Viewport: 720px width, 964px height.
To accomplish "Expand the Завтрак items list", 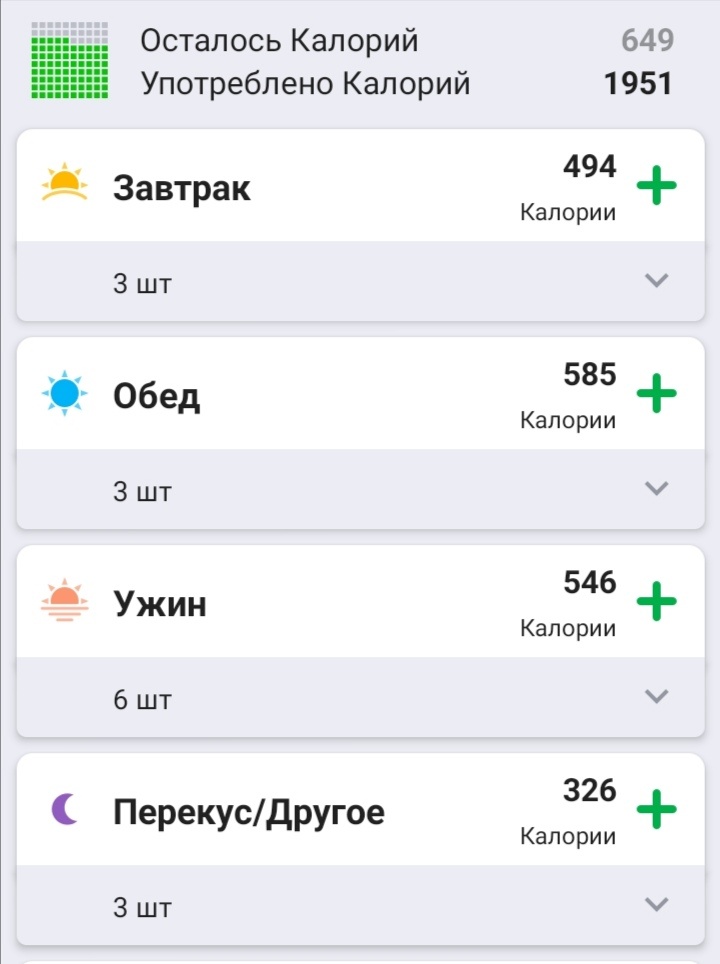I will click(x=656, y=281).
